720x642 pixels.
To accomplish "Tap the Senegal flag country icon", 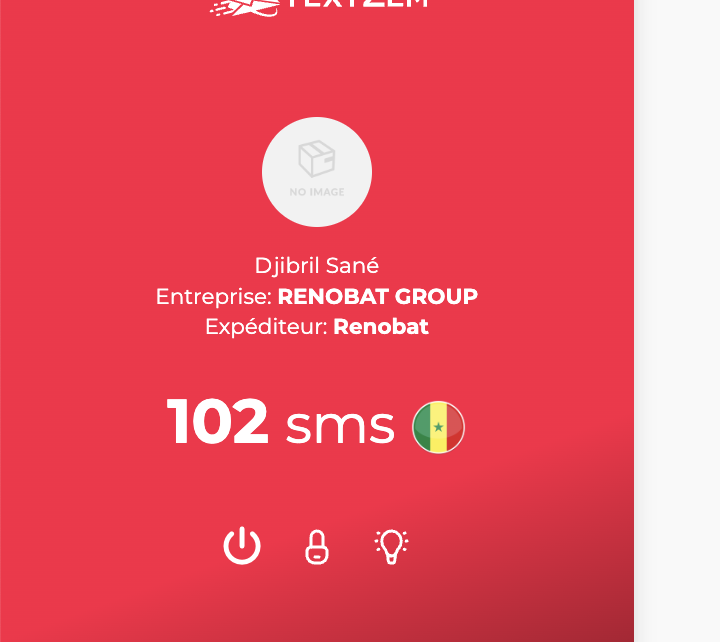I will (438, 427).
